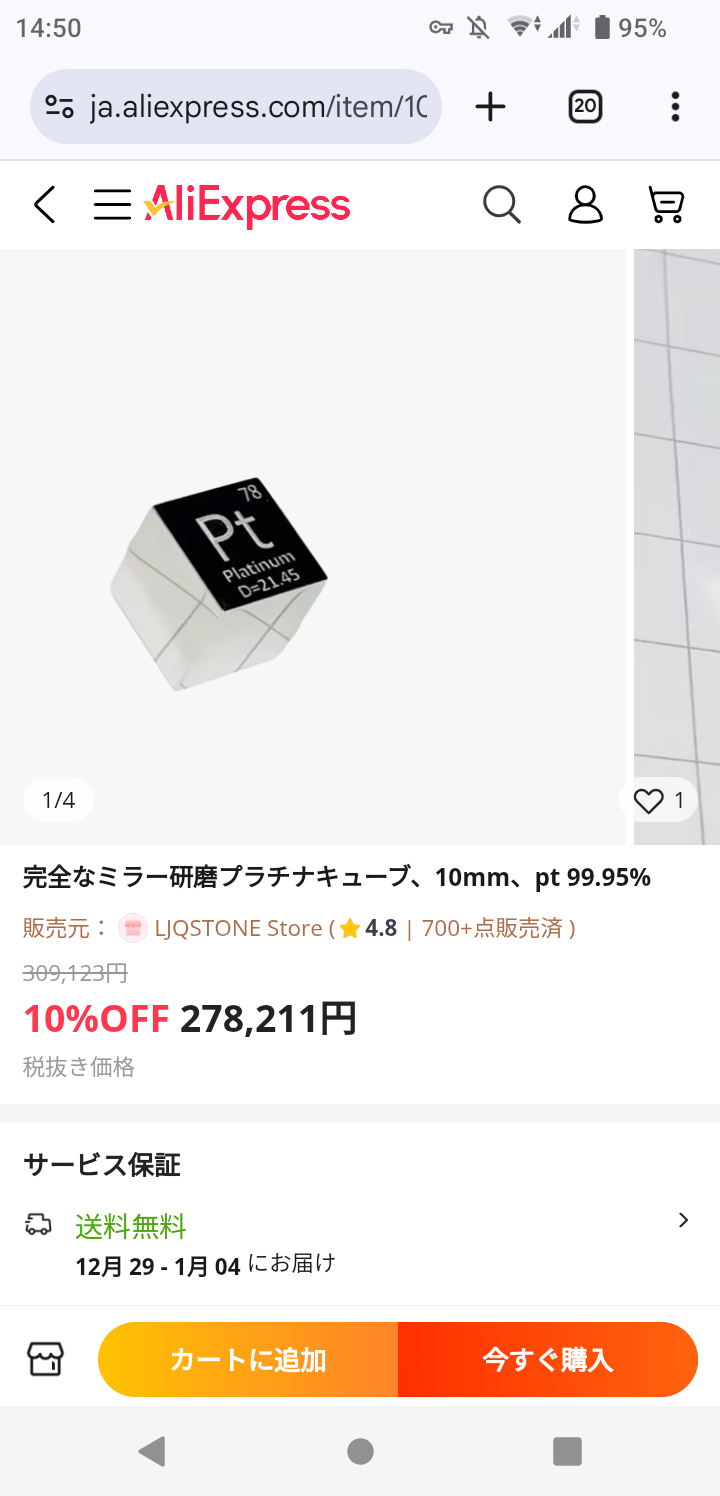This screenshot has height=1496, width=720.
Task: Open AliExpress search
Action: click(x=502, y=205)
